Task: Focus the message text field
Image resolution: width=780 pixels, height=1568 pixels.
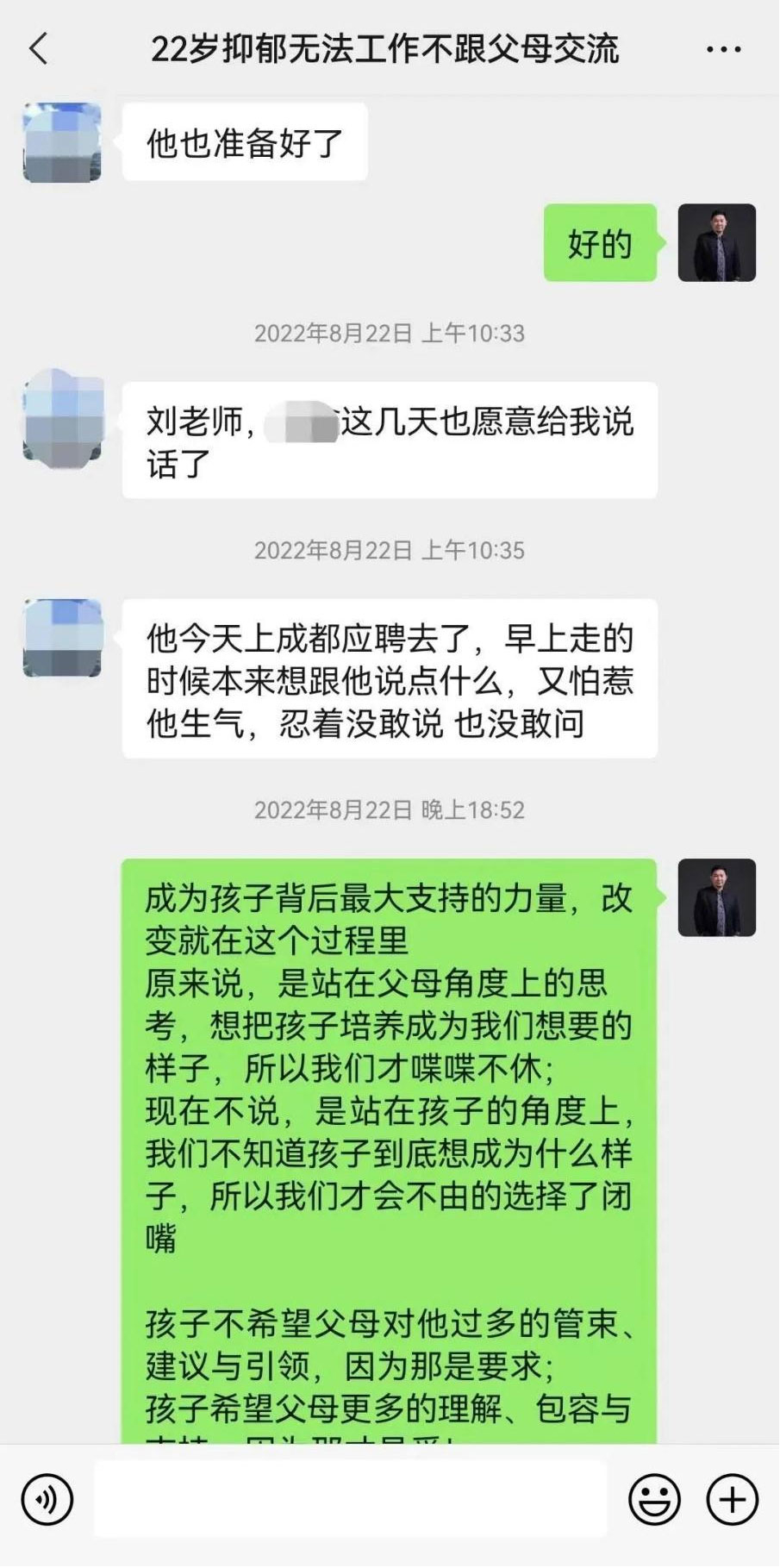Action: tap(350, 1501)
